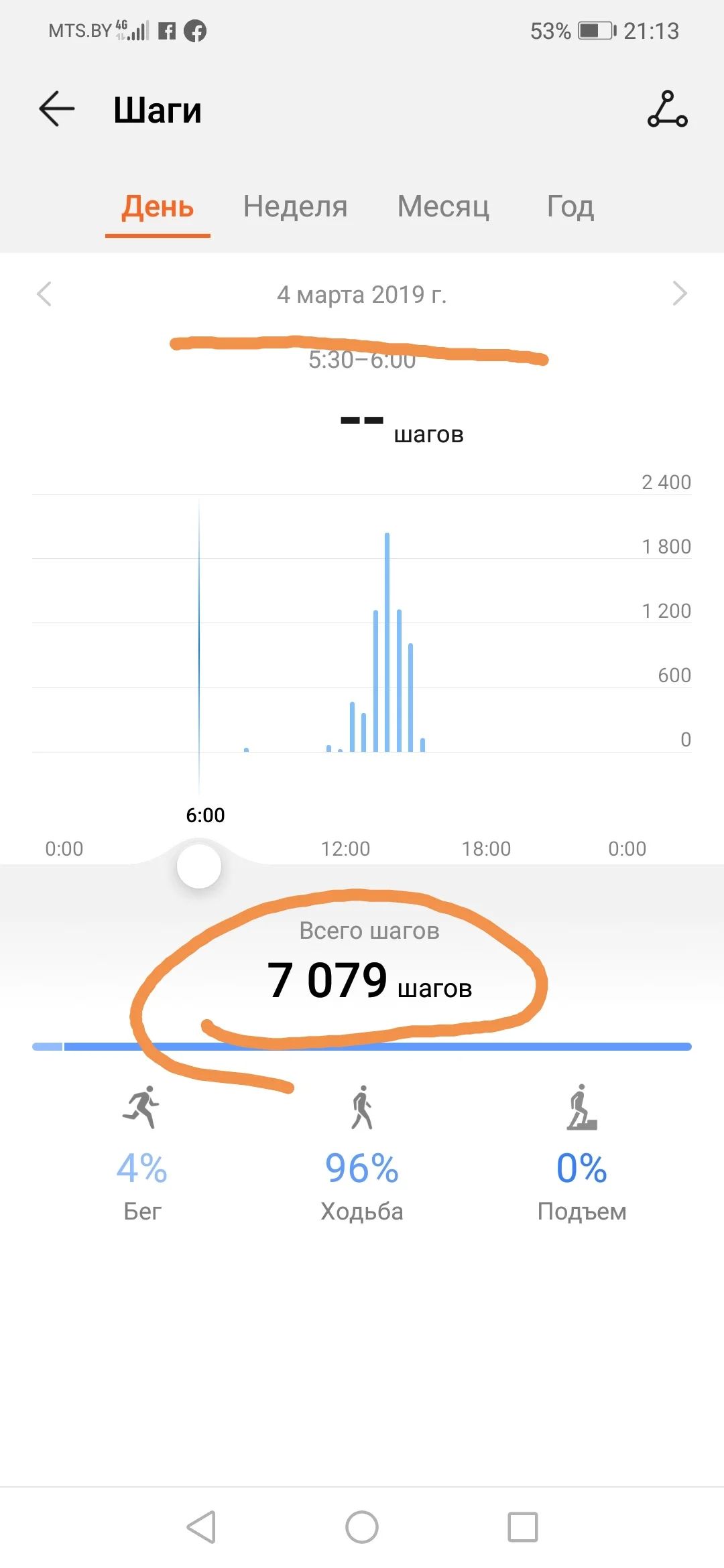Go to next day with right chevron
The height and width of the screenshot is (1568, 724).
(x=680, y=293)
